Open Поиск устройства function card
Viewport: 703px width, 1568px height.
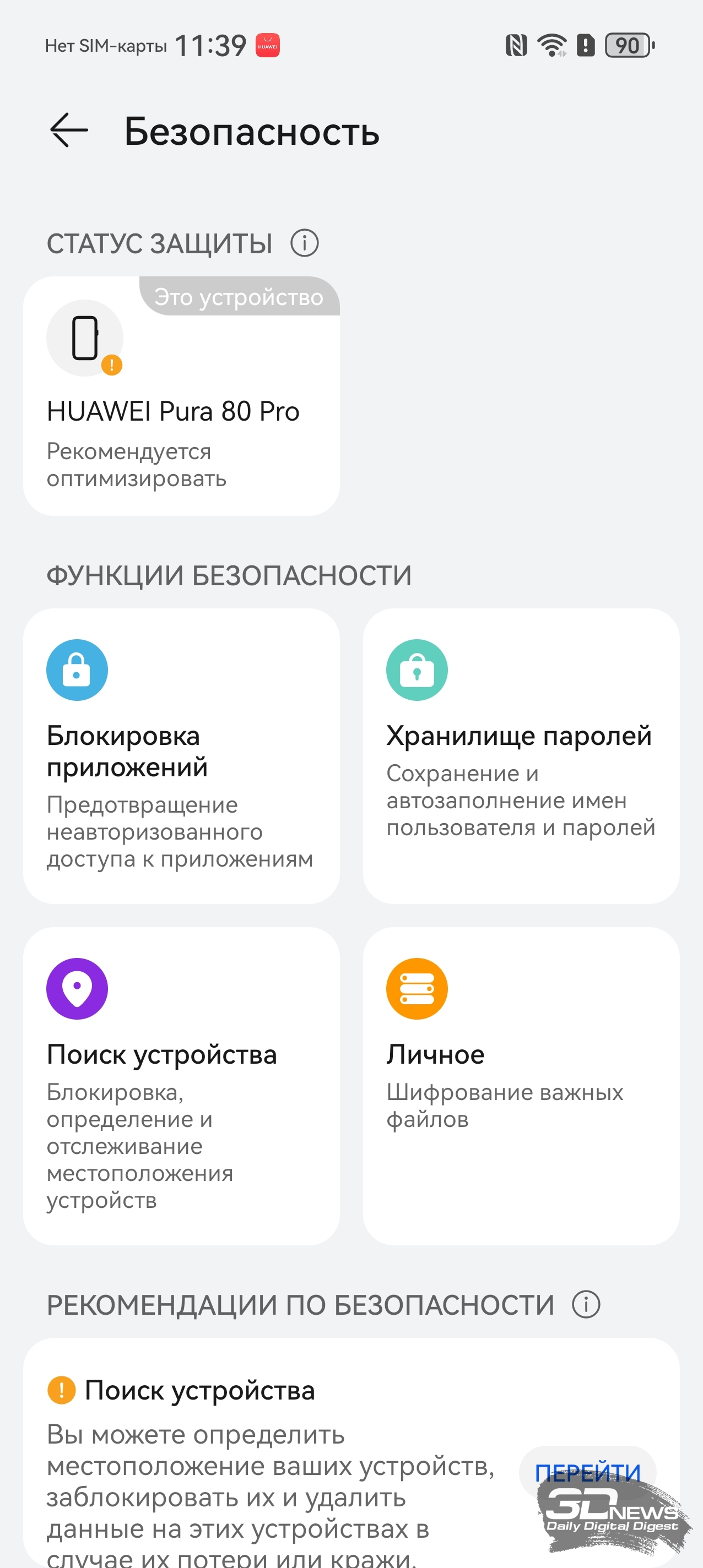[x=182, y=1086]
